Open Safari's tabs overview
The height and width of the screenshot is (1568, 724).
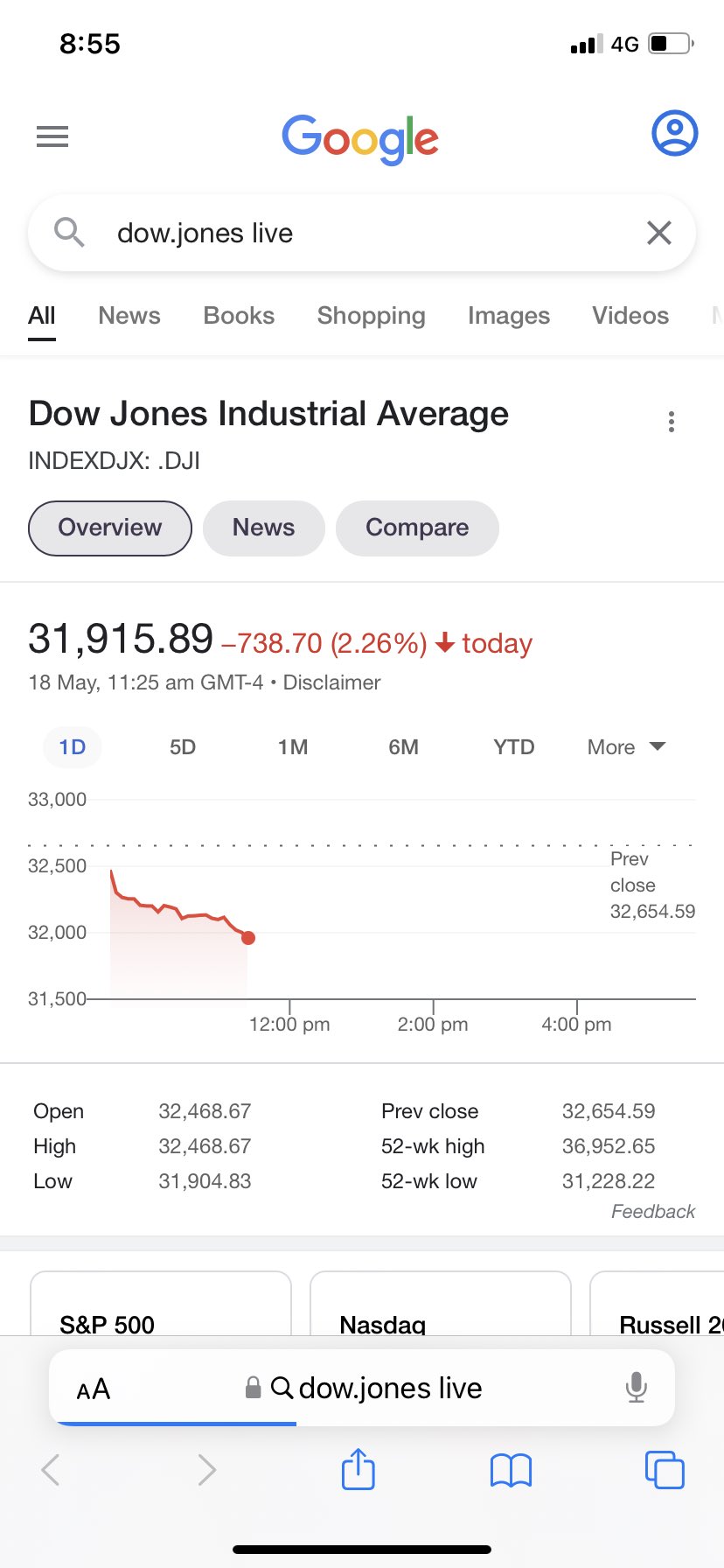(x=665, y=1469)
